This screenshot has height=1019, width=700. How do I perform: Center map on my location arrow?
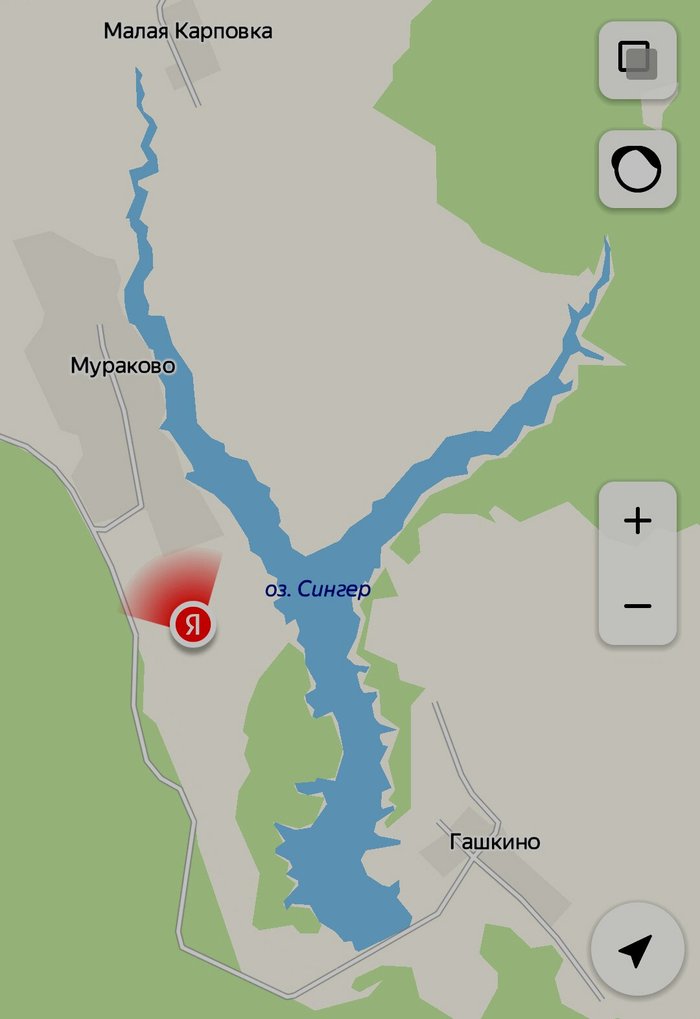click(637, 951)
